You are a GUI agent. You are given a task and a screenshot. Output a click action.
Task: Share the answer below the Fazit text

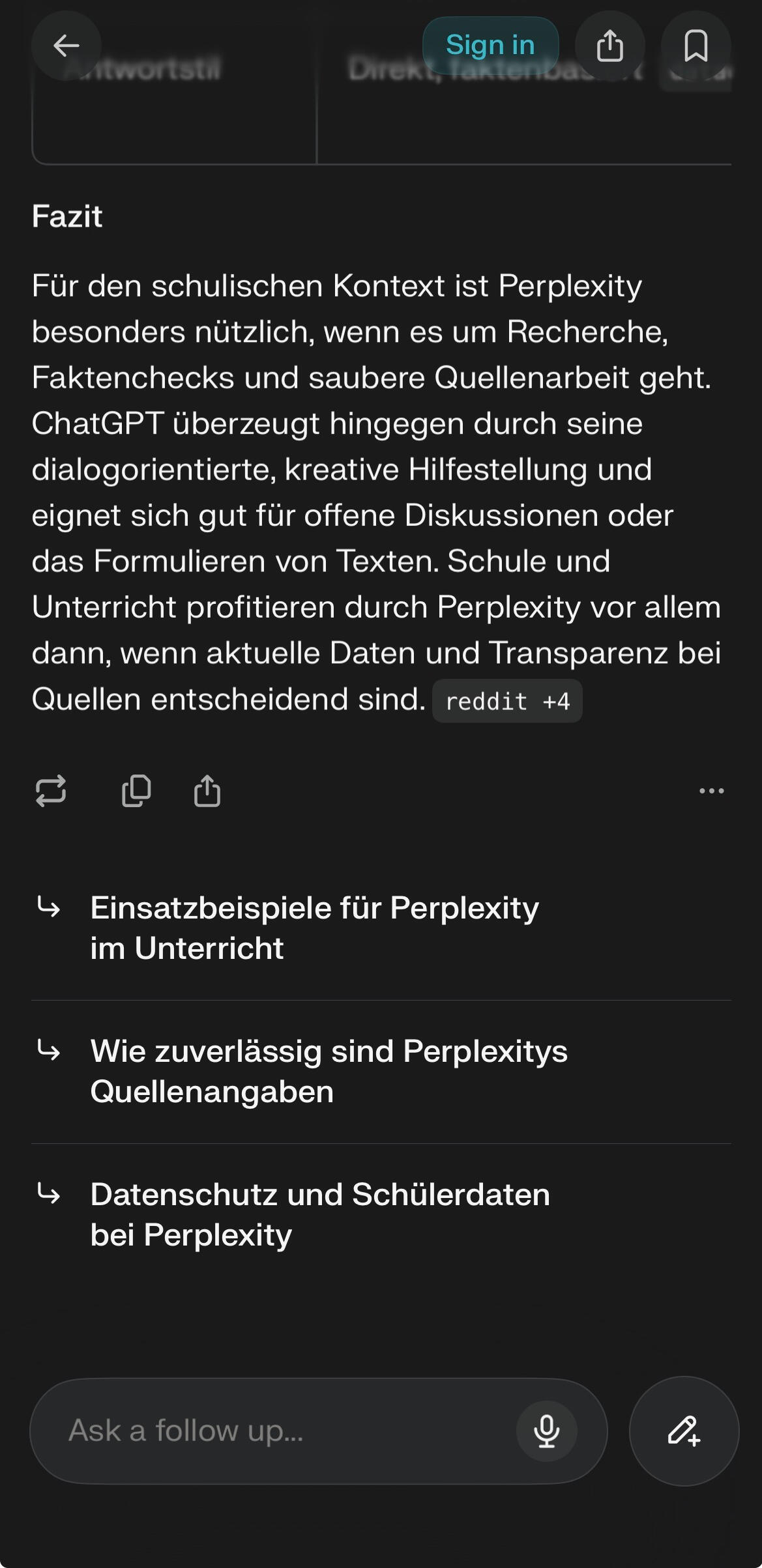207,791
